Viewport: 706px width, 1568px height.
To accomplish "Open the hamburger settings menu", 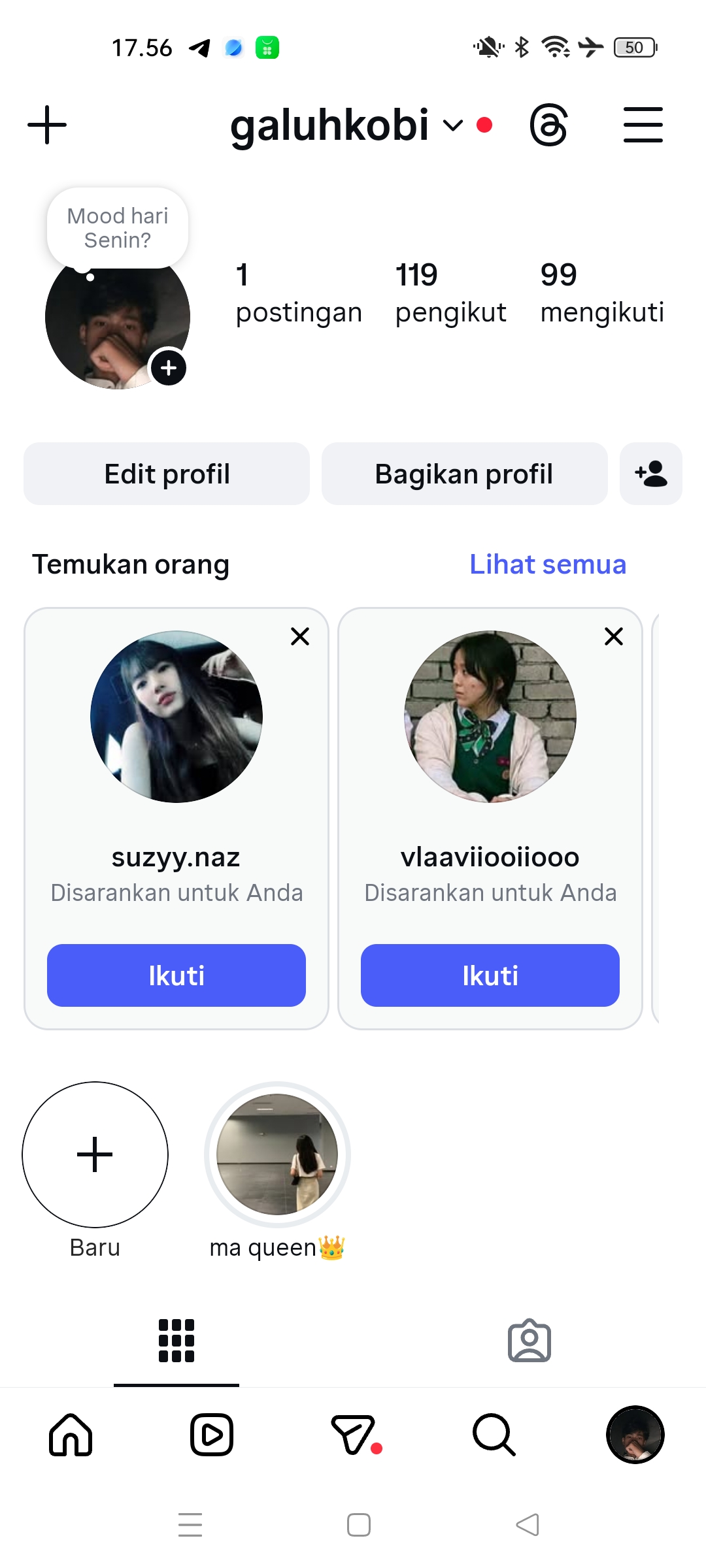I will tap(643, 125).
